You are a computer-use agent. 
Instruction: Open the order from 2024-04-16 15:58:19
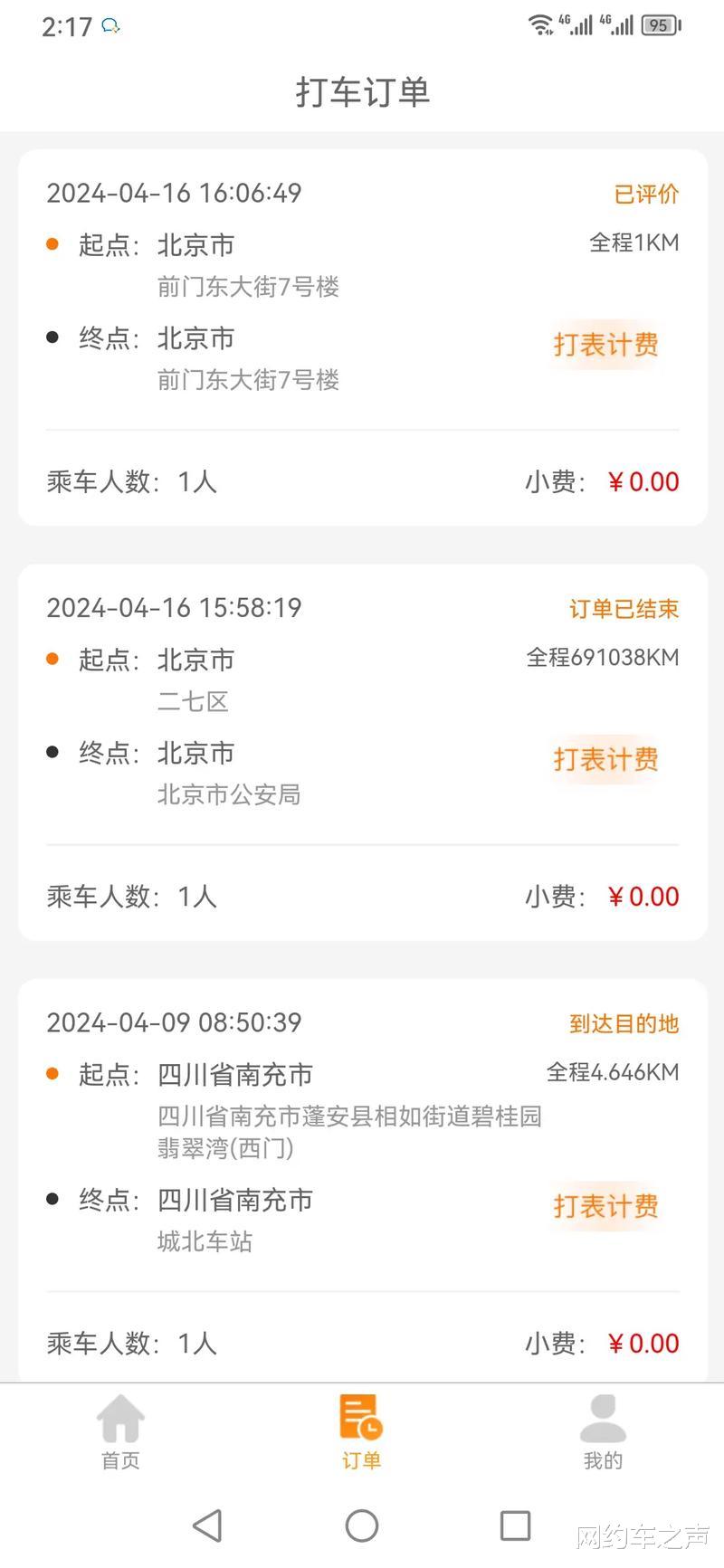(362, 752)
